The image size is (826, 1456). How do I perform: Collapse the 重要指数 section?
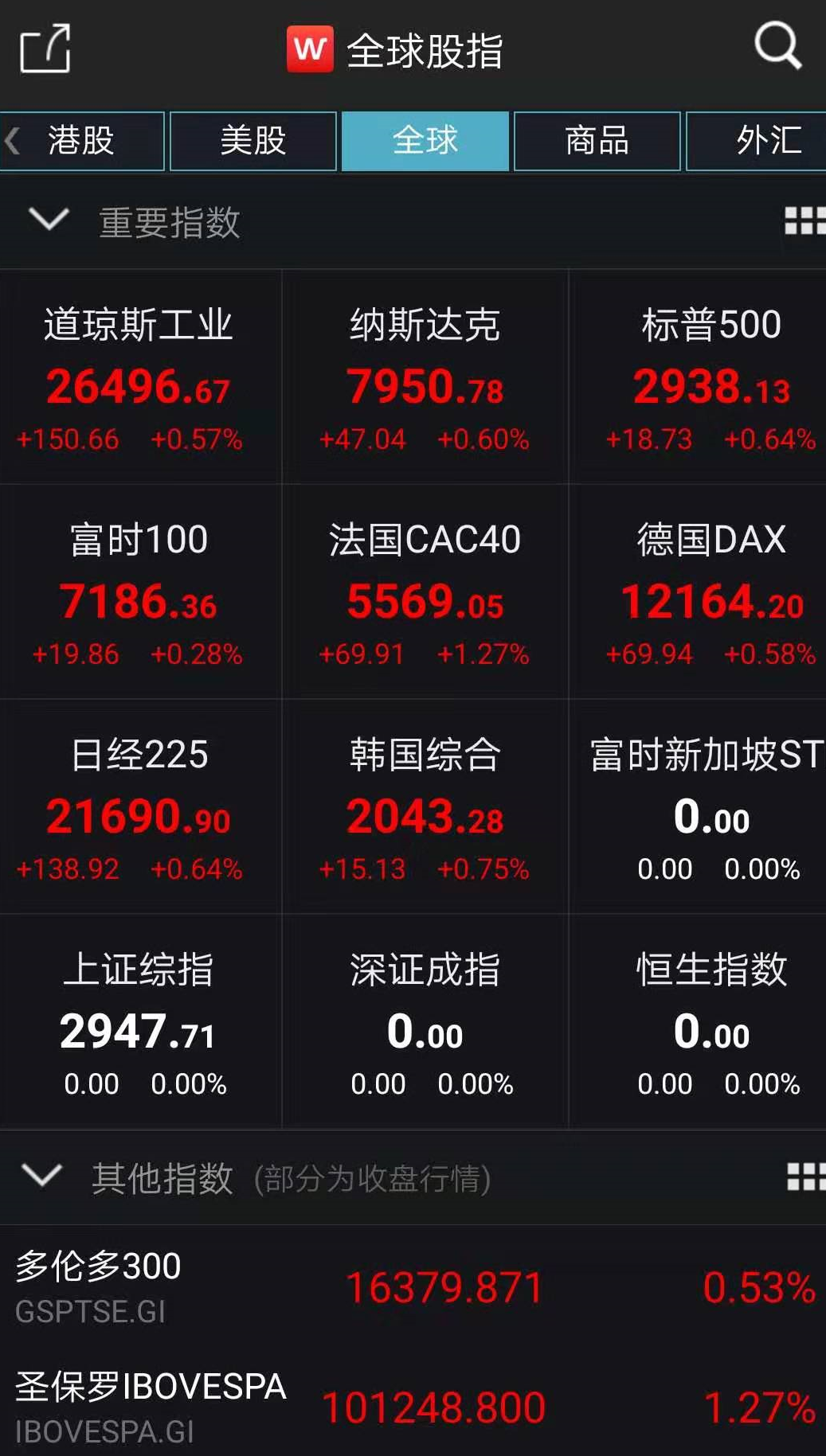coord(49,219)
